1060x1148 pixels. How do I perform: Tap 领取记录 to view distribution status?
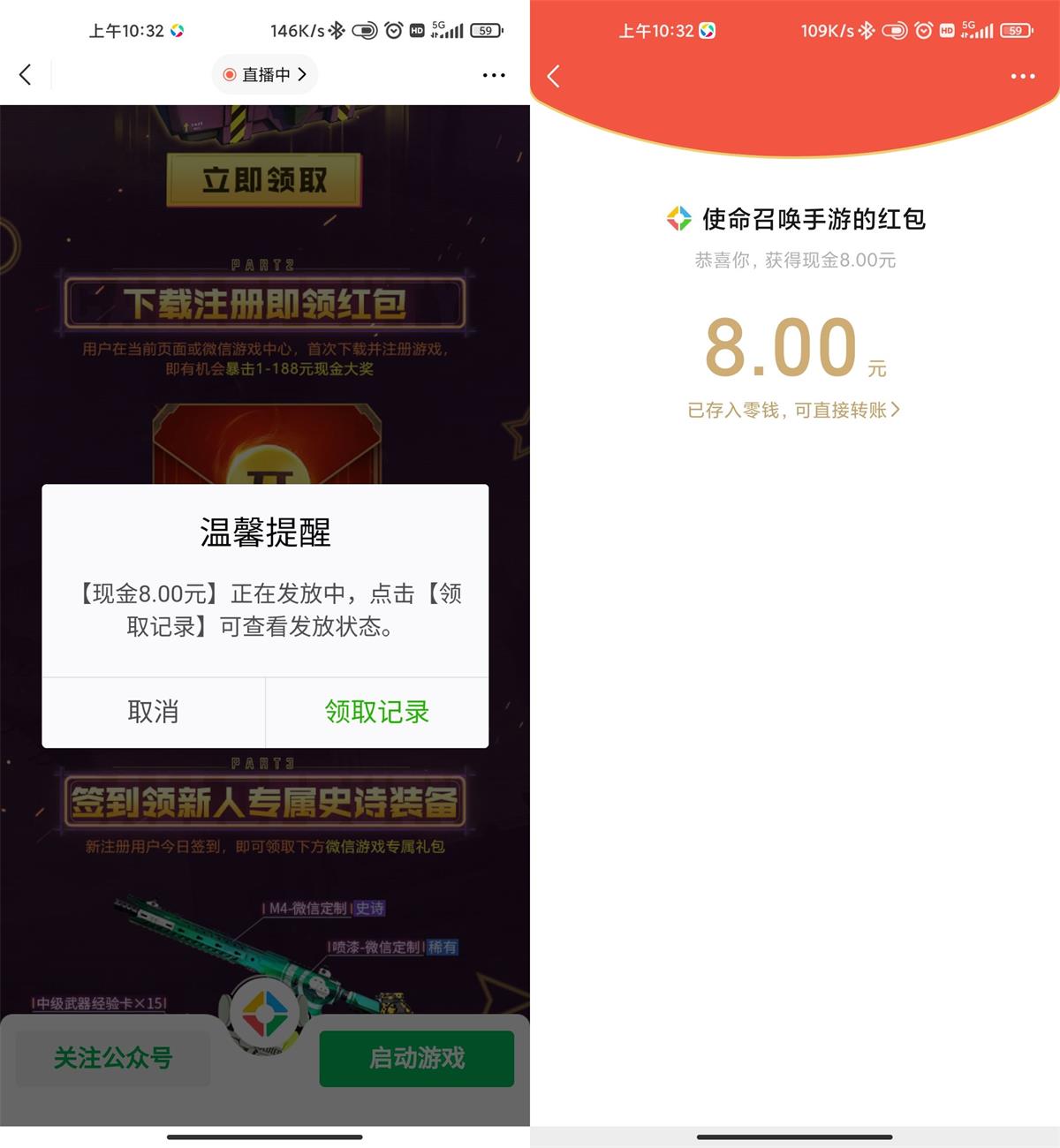pos(375,712)
